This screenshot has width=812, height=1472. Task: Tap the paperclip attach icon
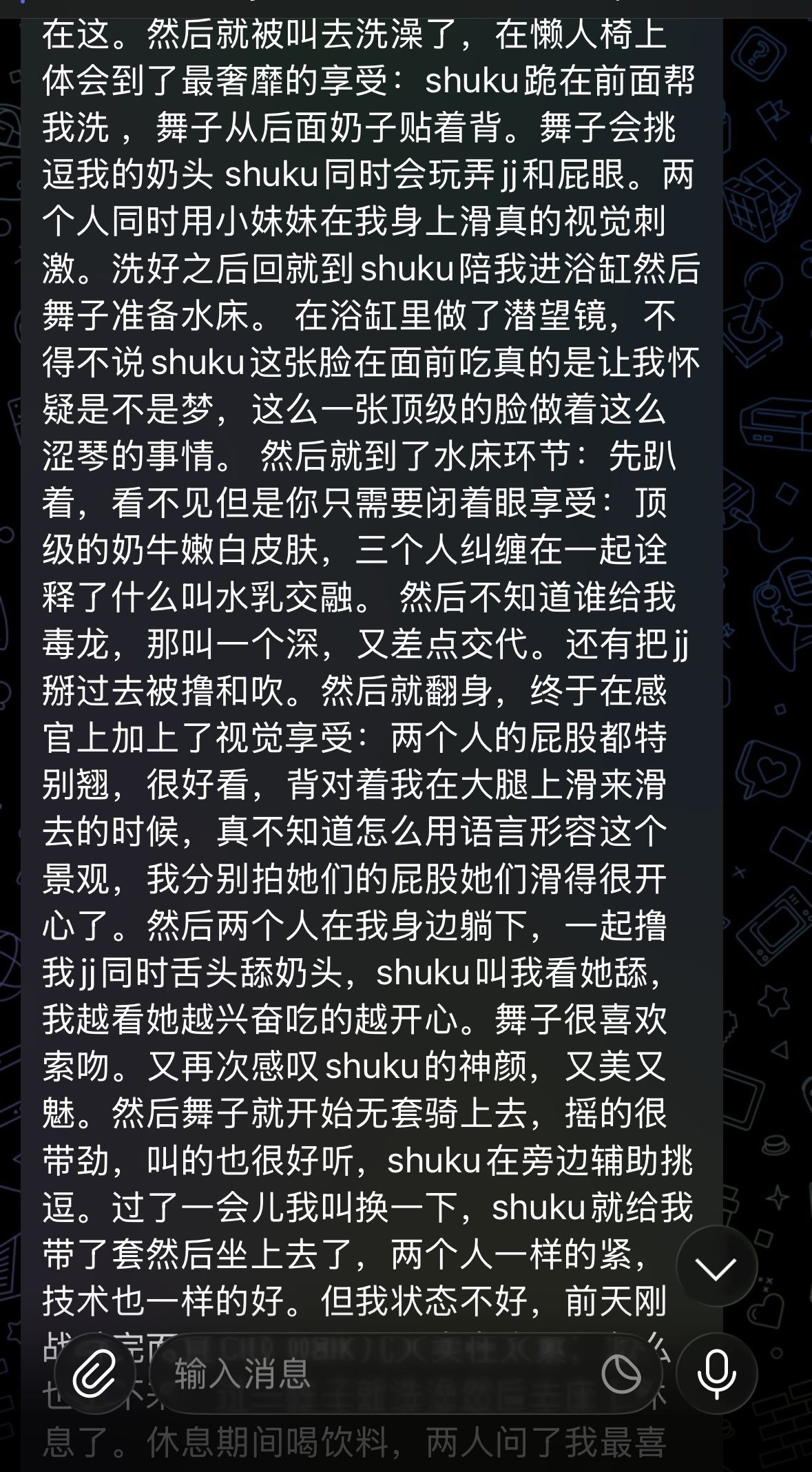[94, 1375]
